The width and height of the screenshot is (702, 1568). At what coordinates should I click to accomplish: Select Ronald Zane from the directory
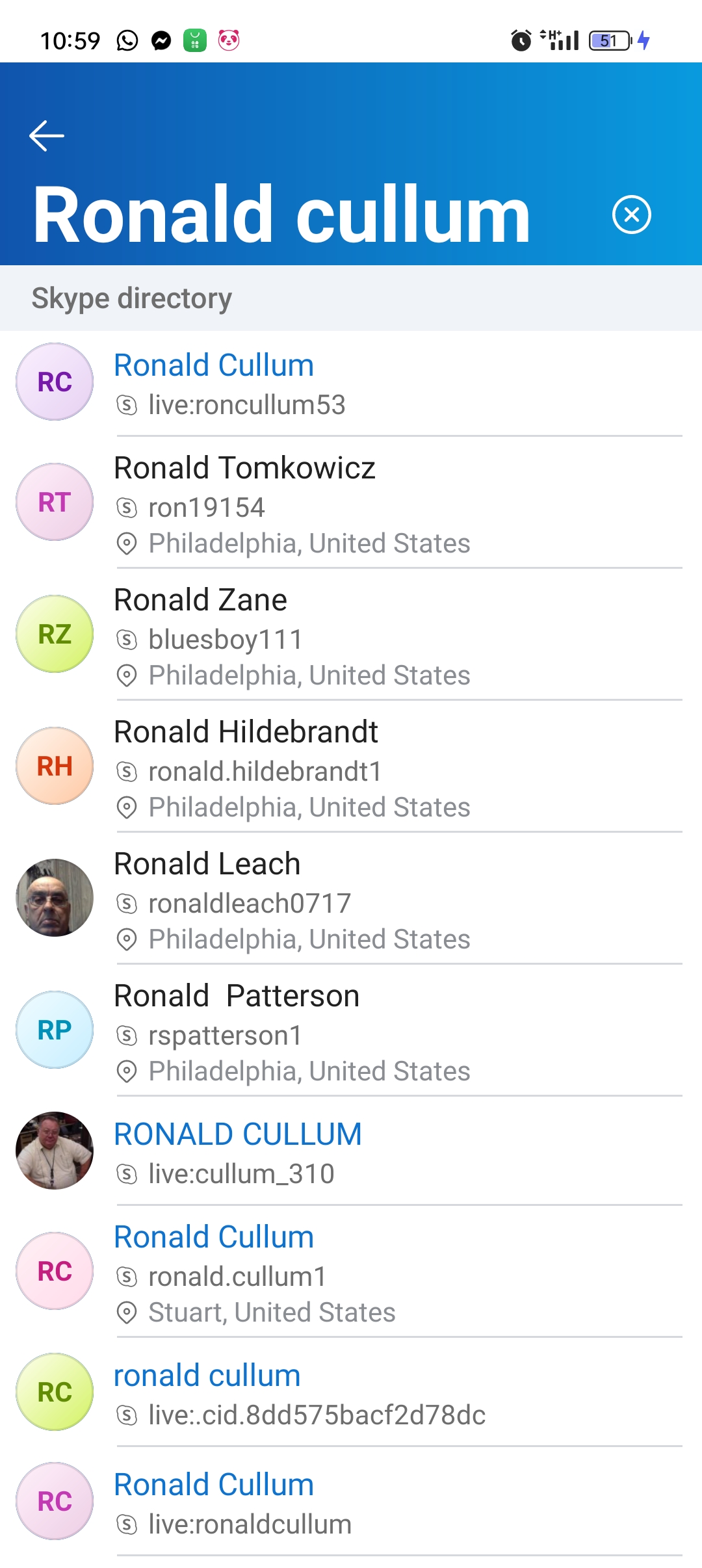351,634
